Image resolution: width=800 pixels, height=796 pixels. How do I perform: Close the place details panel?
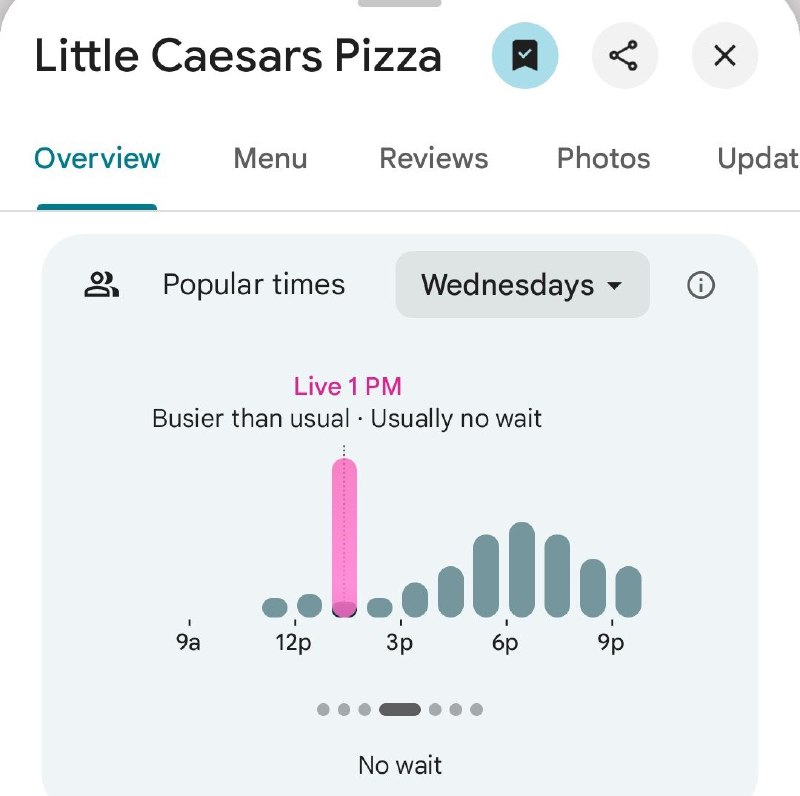click(725, 56)
